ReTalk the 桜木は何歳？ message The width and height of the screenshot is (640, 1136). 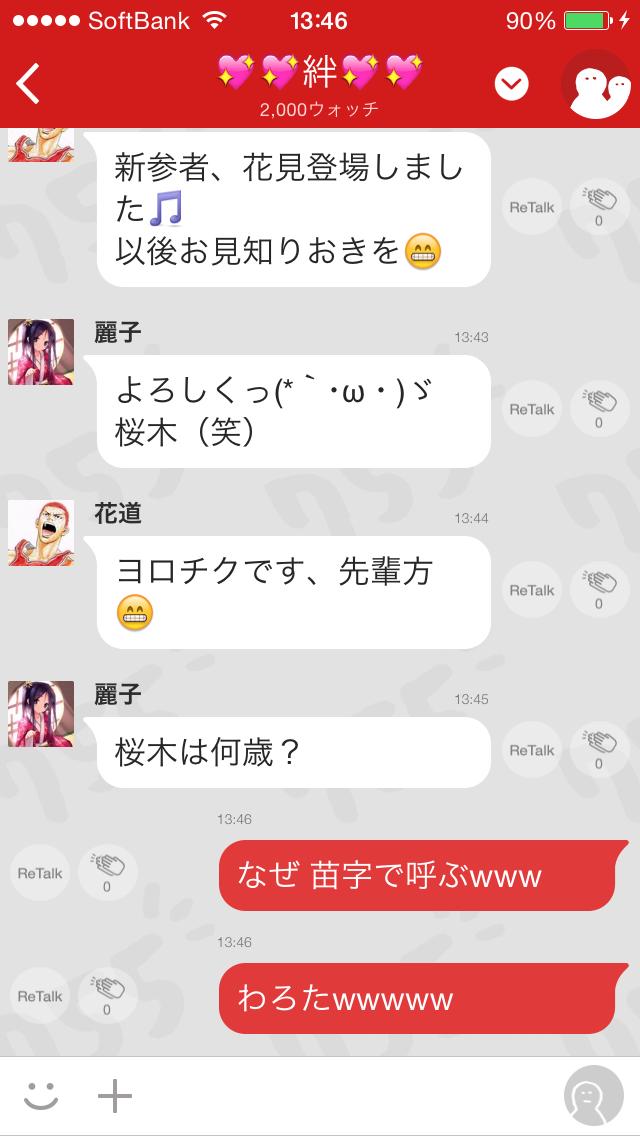531,750
